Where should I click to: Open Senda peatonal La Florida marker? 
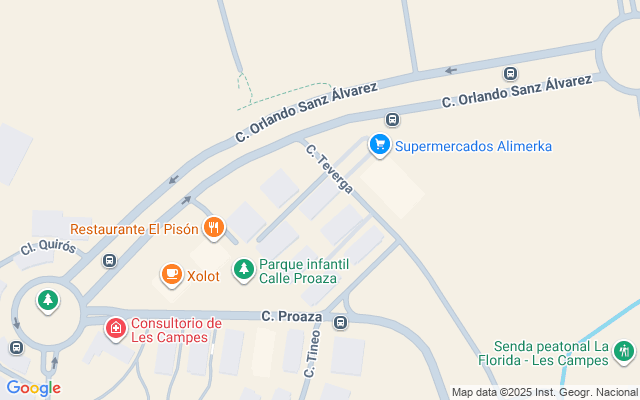point(624,351)
